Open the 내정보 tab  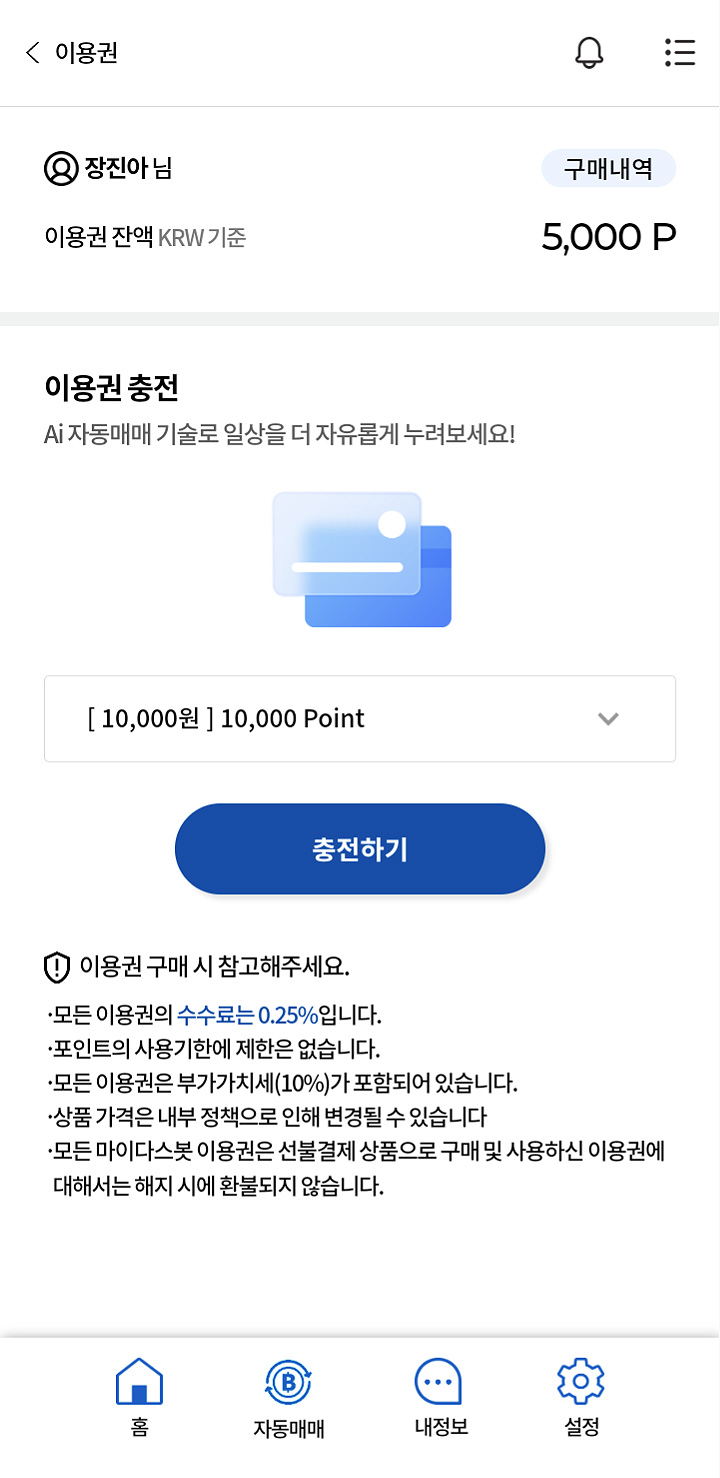click(440, 1396)
